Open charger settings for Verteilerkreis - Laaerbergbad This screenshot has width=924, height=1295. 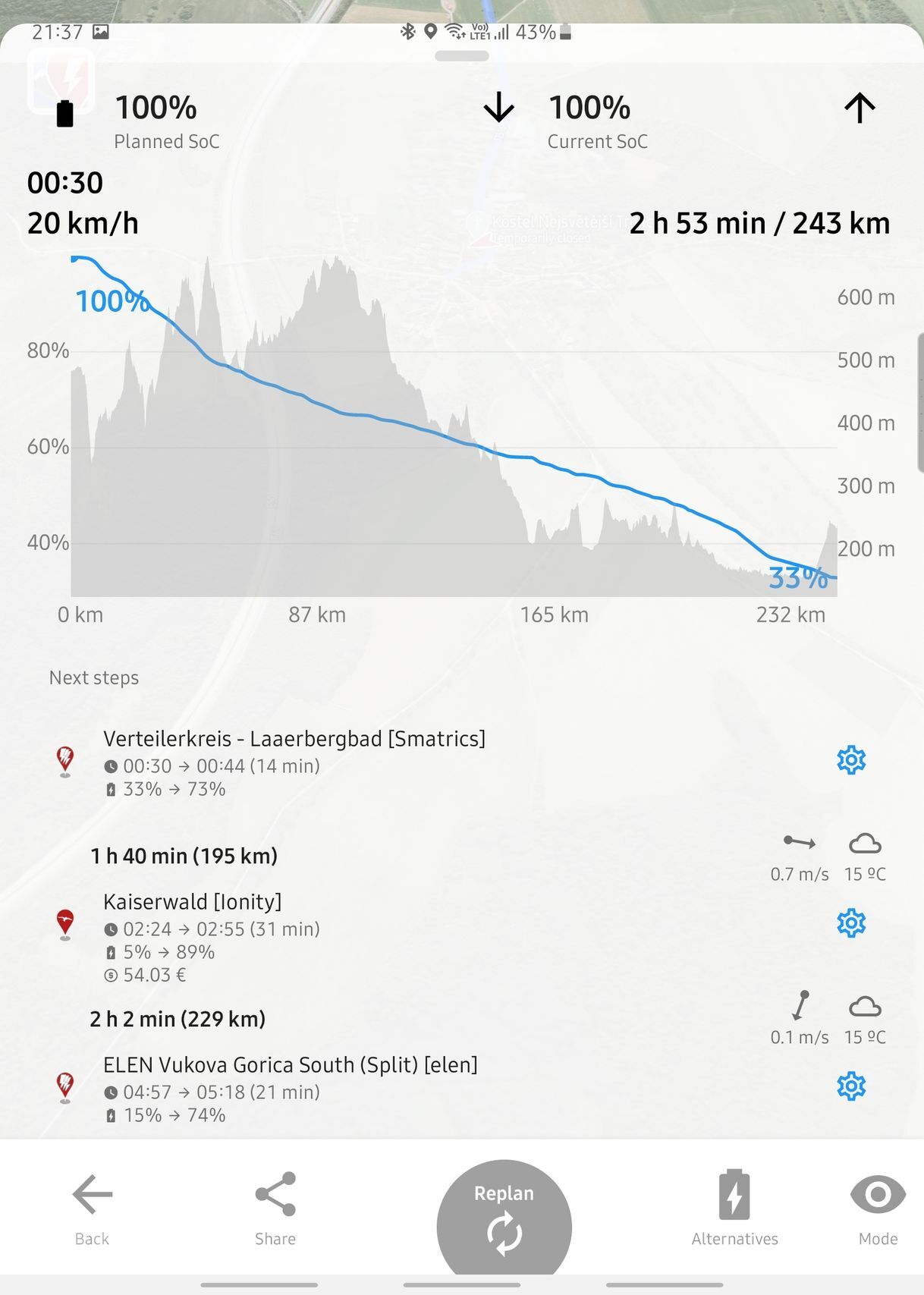click(851, 759)
